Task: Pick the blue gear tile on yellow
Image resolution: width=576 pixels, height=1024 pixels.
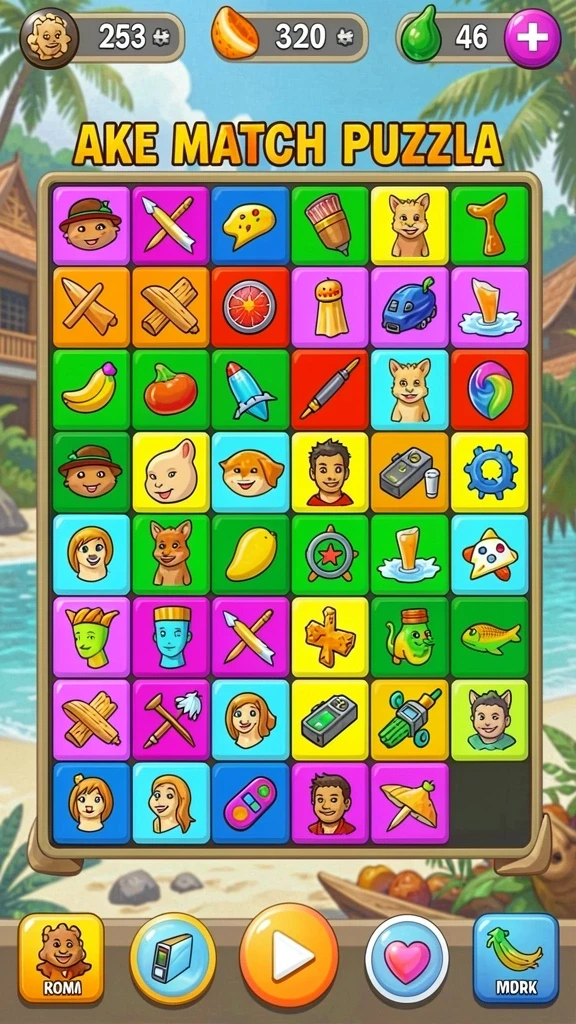Action: pos(489,472)
